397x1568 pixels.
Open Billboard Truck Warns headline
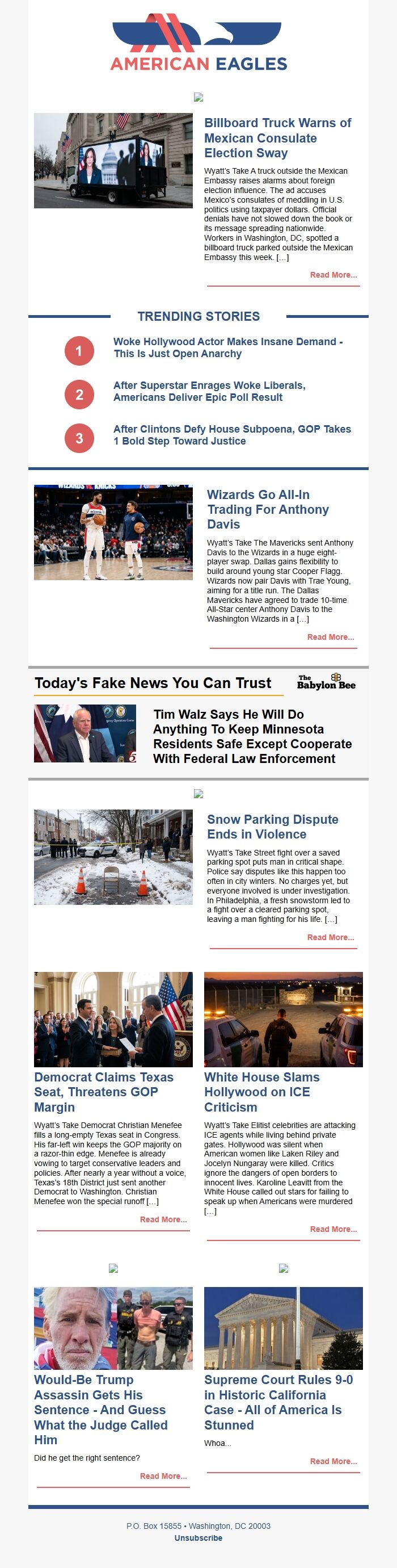tap(277, 137)
